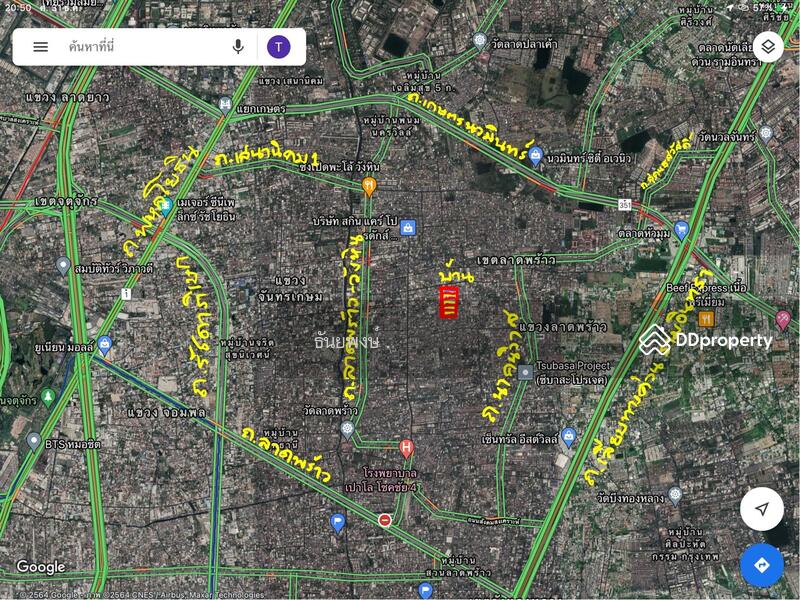
Task: Open the สมบัติทัวร์ วิภาวดี place pin
Action: click(x=63, y=266)
